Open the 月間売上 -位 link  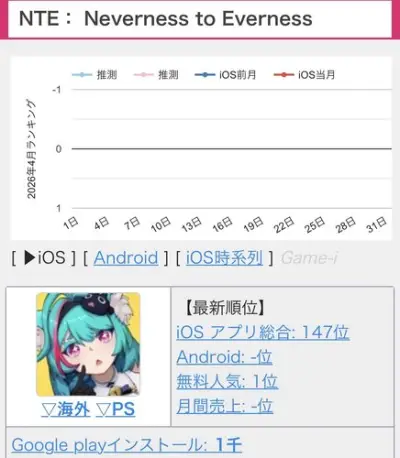click(225, 406)
